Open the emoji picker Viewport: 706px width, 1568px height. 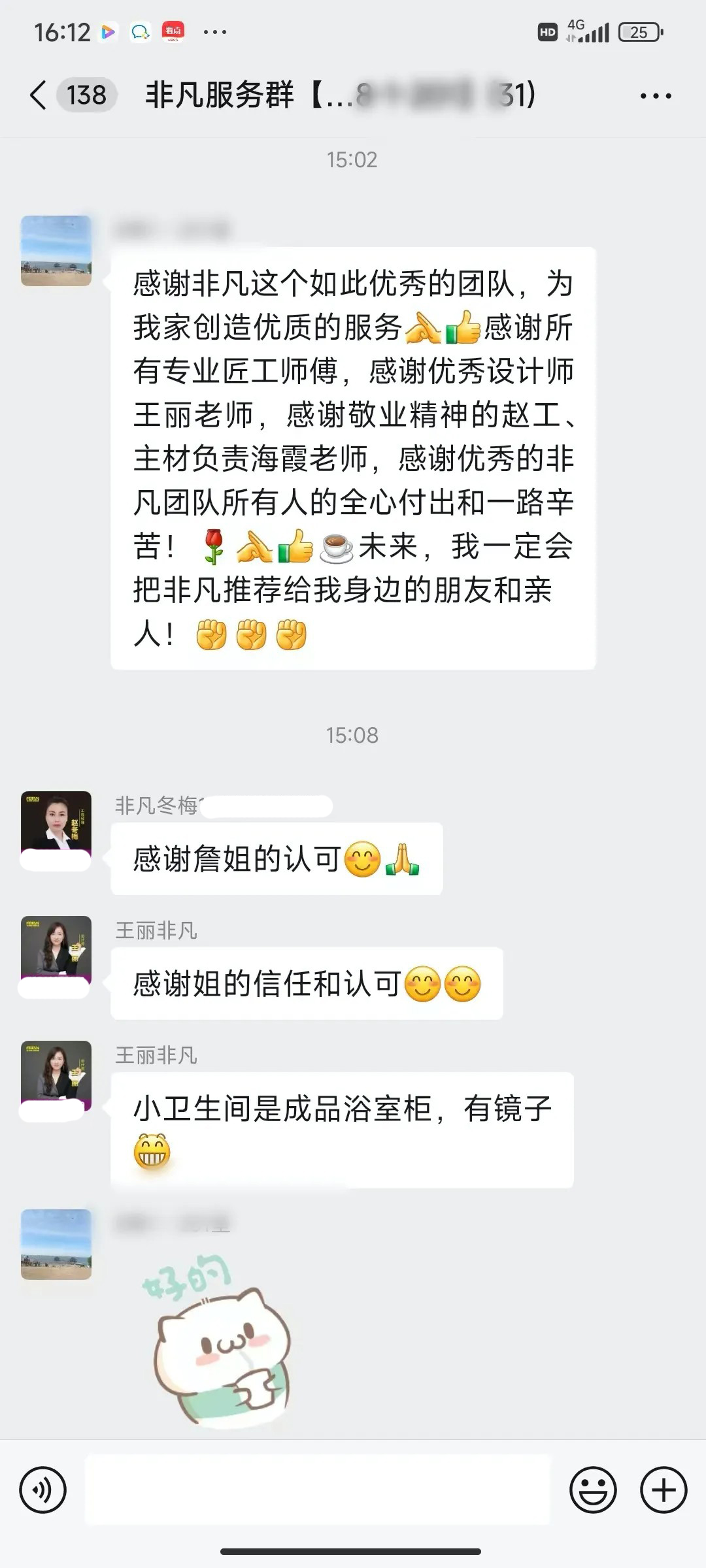coord(593,1490)
